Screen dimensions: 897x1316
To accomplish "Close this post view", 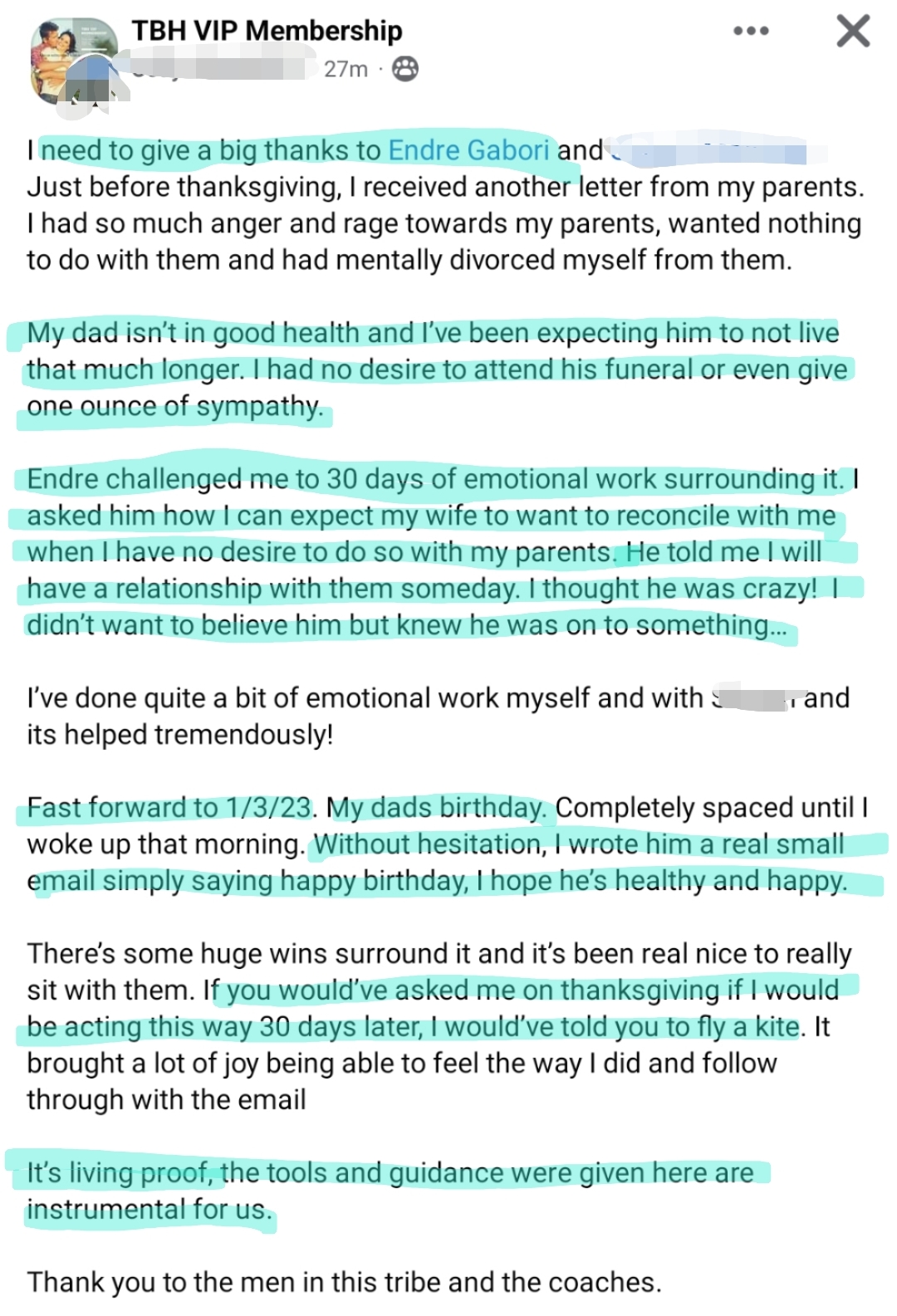I will 853,32.
